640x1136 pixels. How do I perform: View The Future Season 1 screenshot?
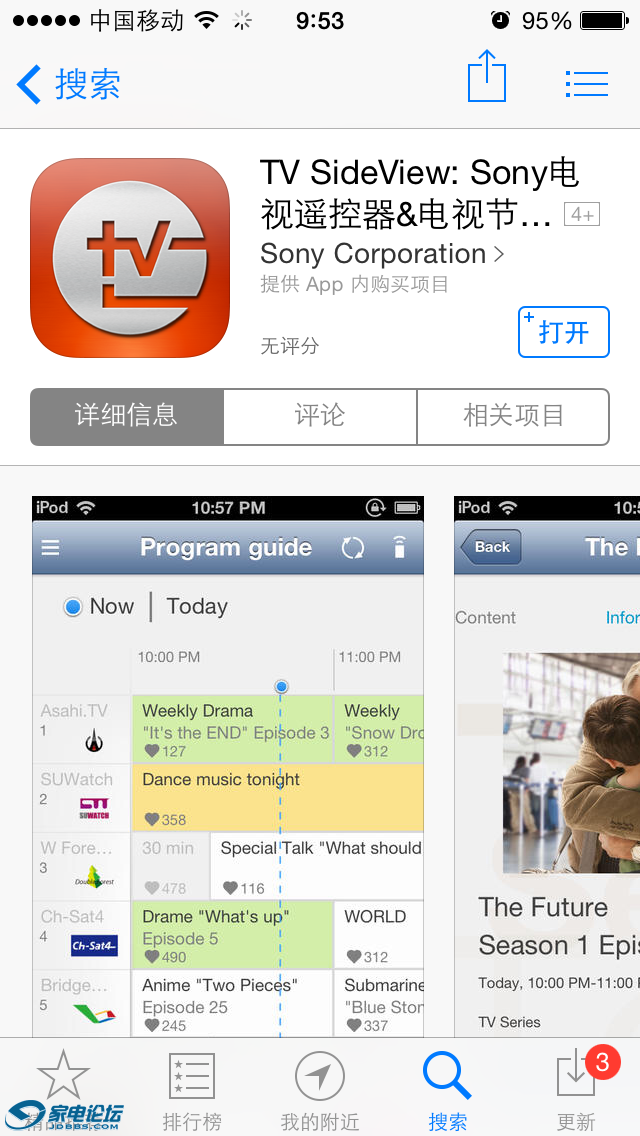tap(548, 765)
